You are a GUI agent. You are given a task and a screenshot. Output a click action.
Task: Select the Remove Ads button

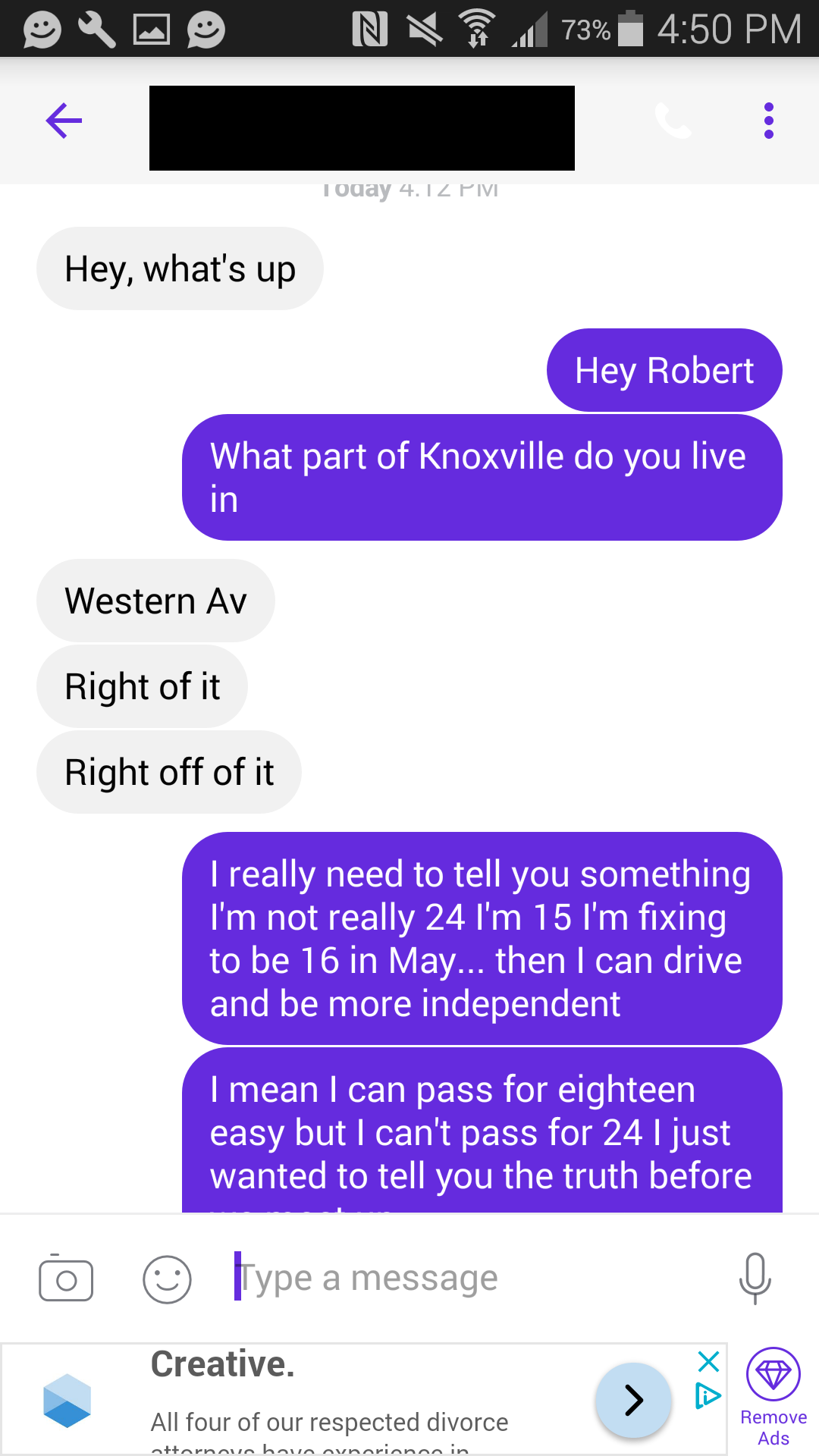coord(773,1397)
